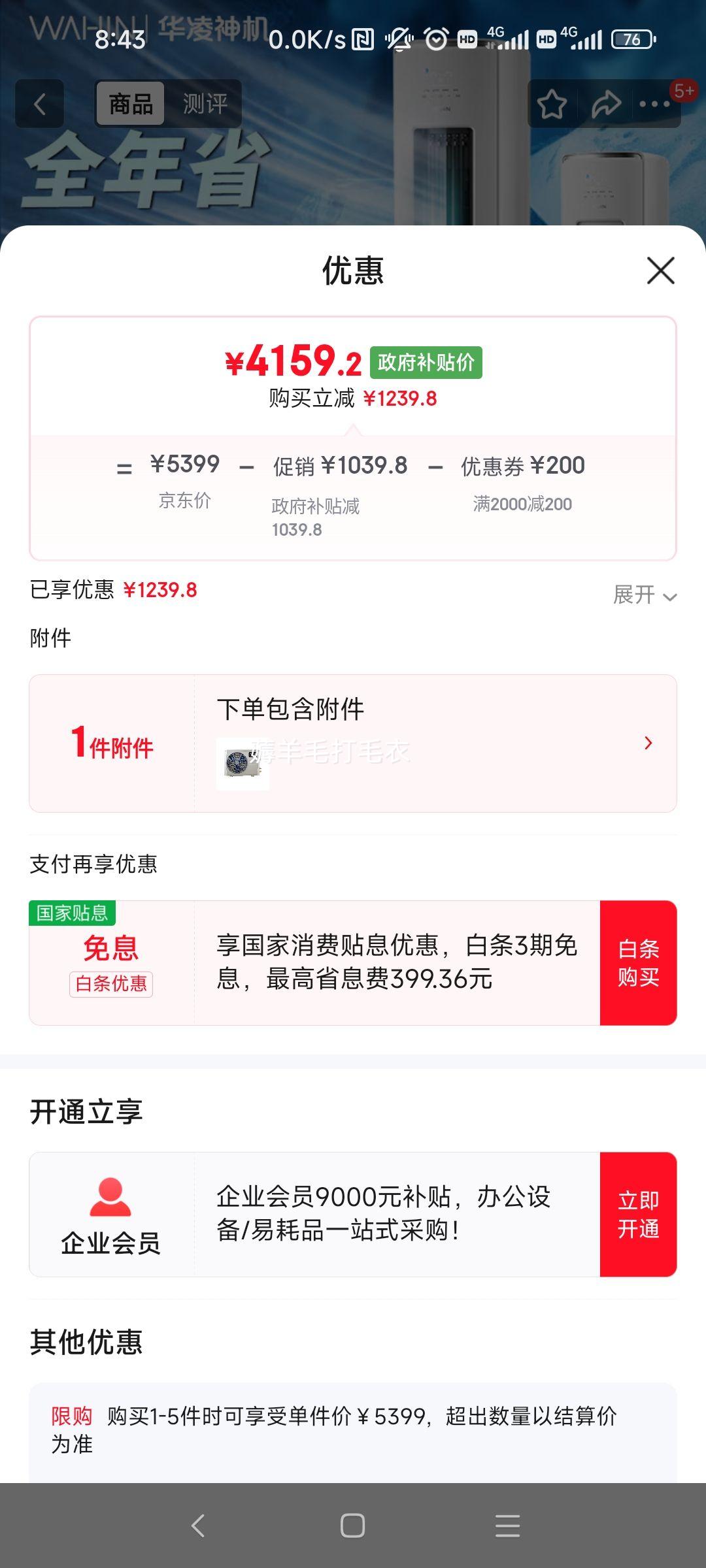Screen dimensions: 706x1568
Task: Tap the 白条购买 button
Action: 638,963
